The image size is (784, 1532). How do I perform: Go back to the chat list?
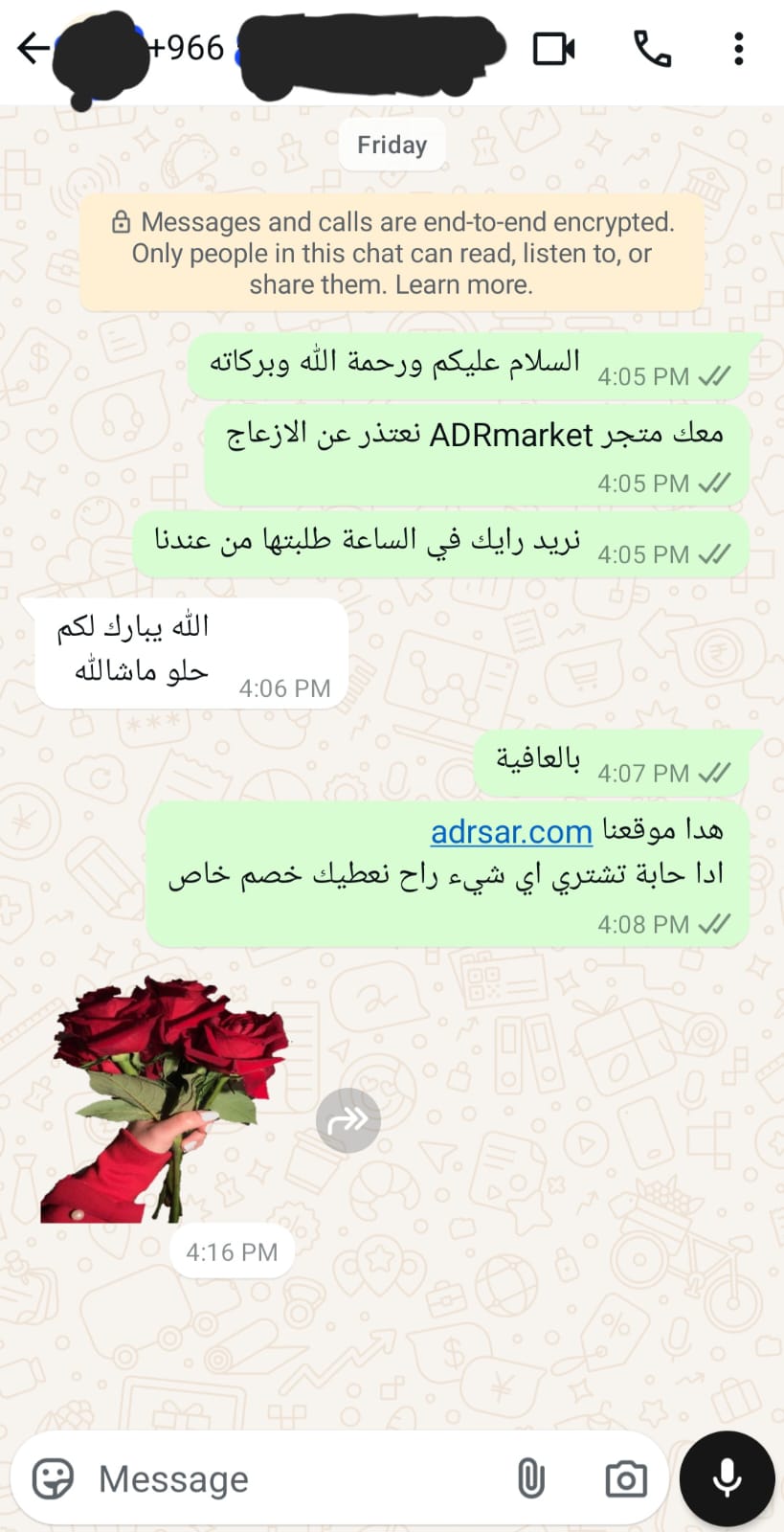[34, 48]
